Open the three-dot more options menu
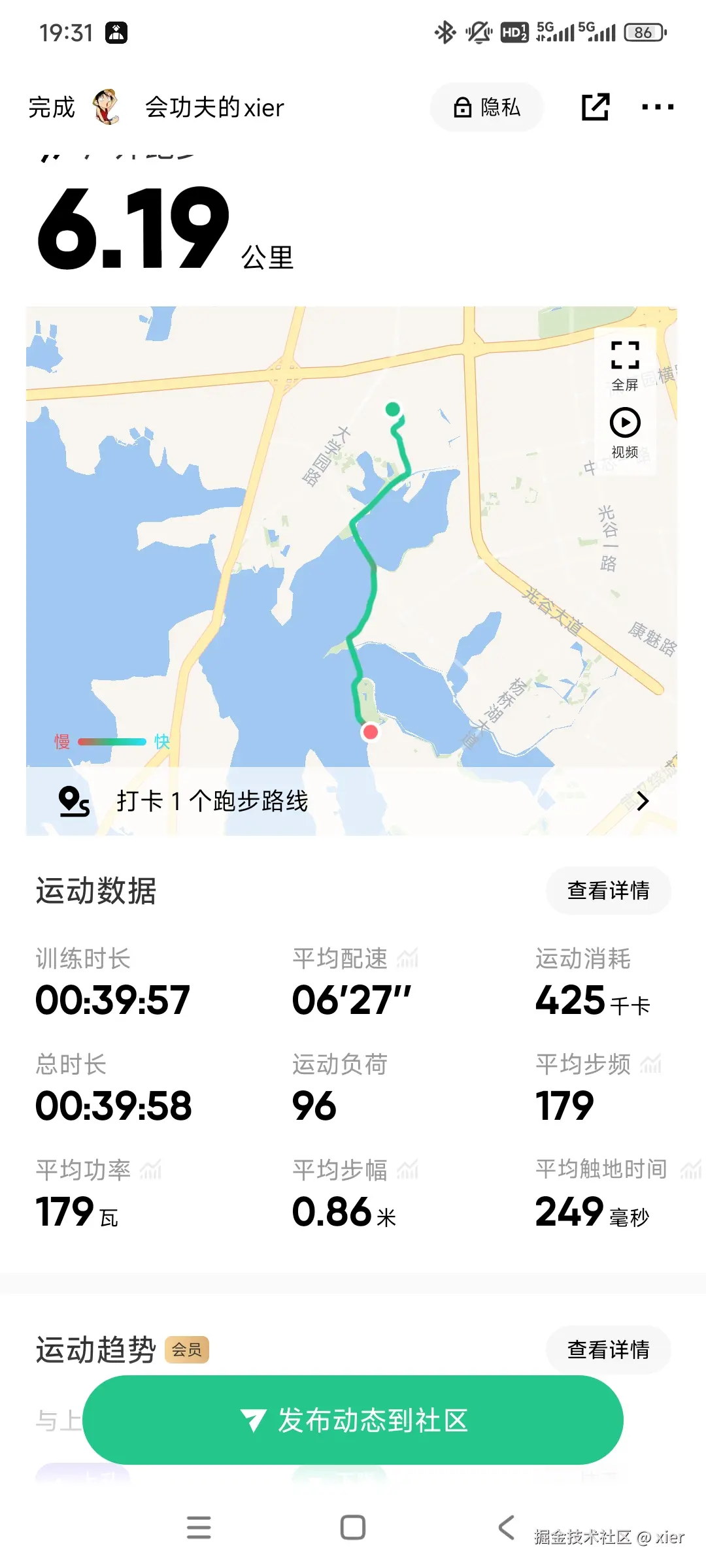 point(658,106)
